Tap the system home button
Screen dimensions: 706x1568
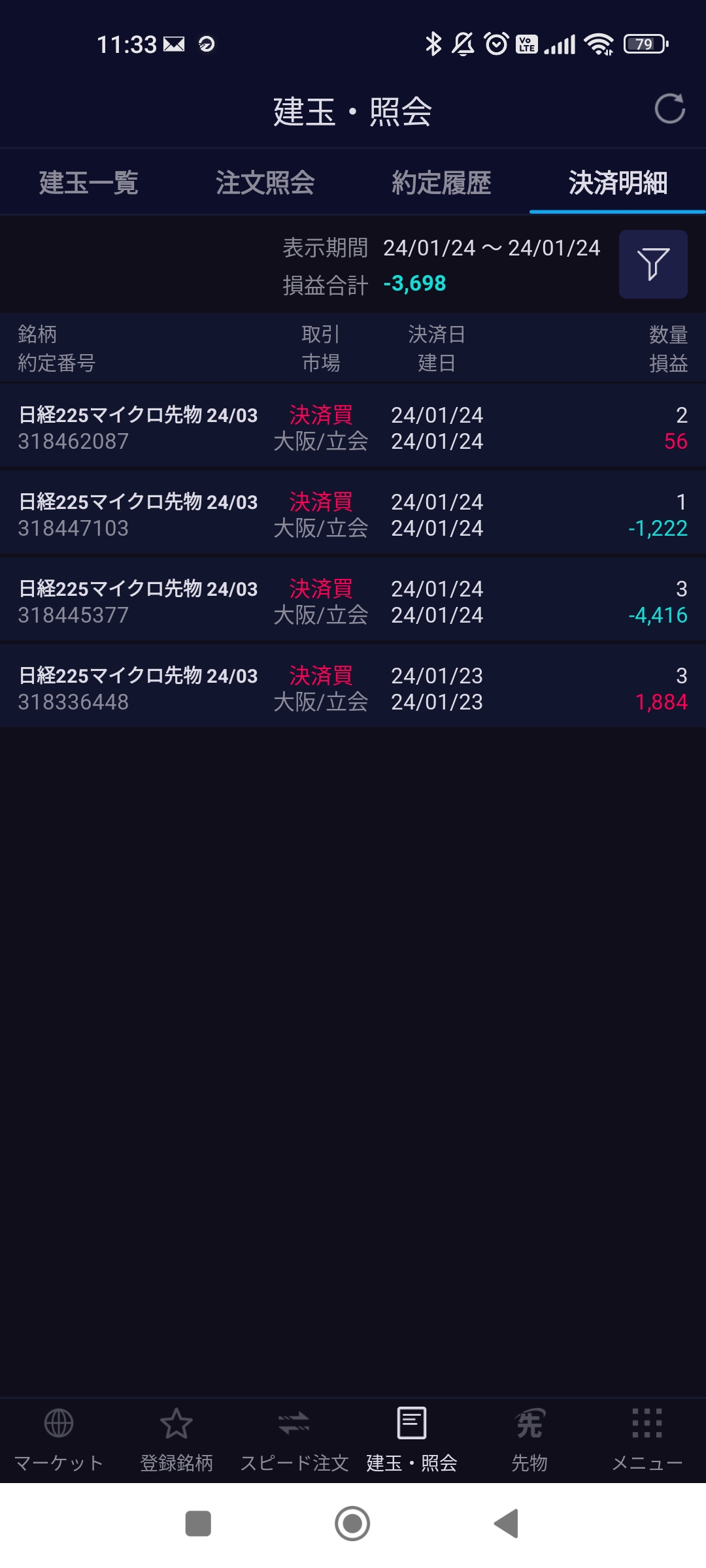click(x=352, y=1524)
